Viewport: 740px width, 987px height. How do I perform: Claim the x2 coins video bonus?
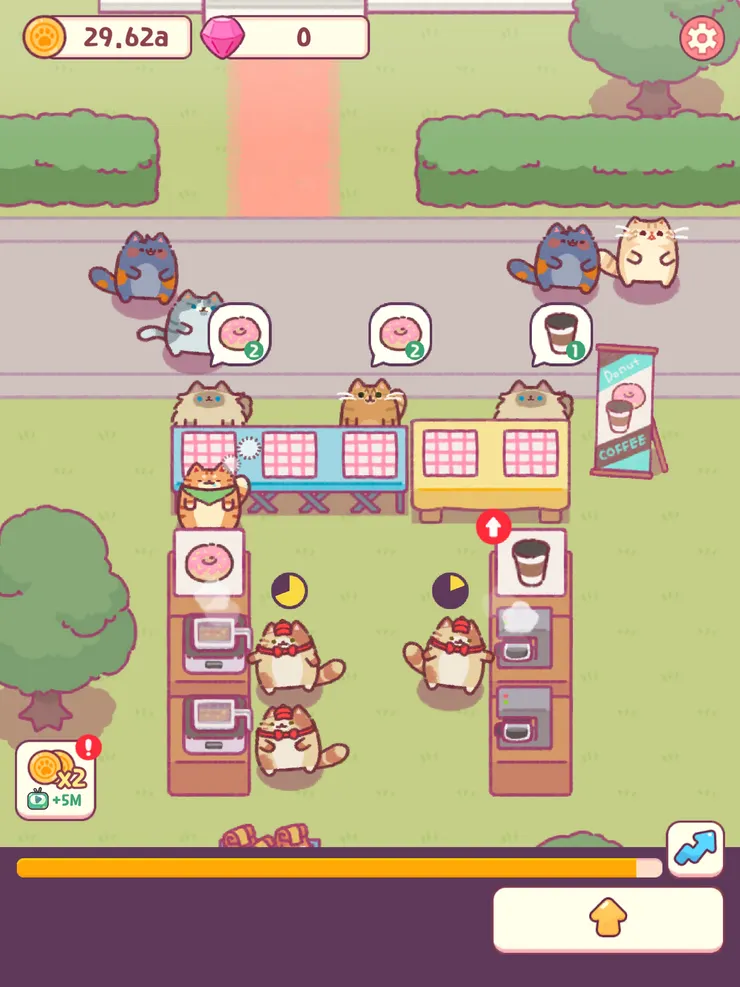pos(56,780)
